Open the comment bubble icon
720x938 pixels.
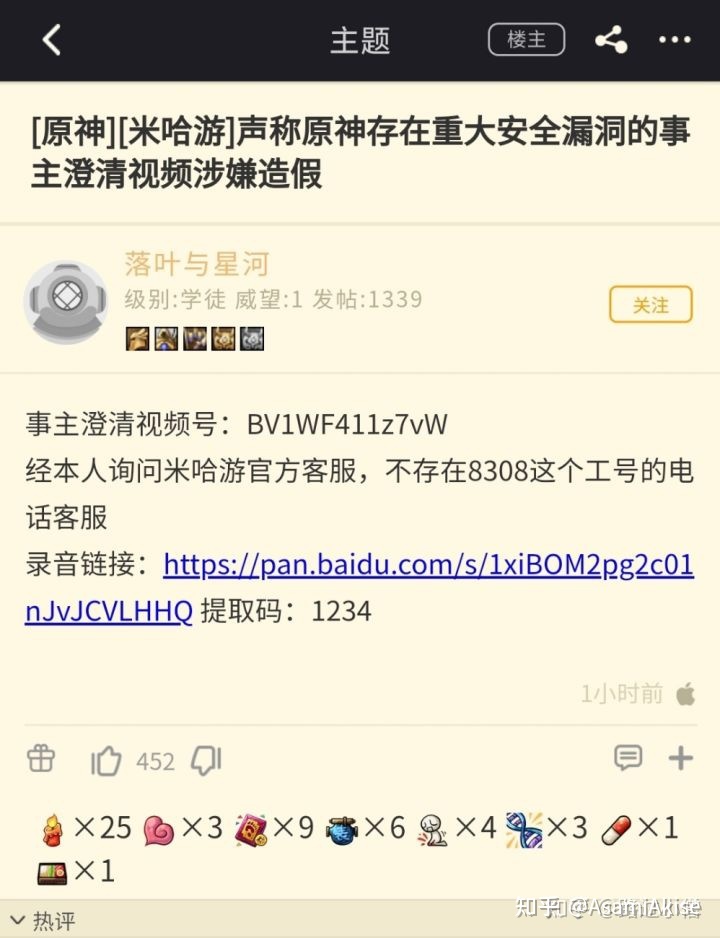pyautogui.click(x=628, y=758)
